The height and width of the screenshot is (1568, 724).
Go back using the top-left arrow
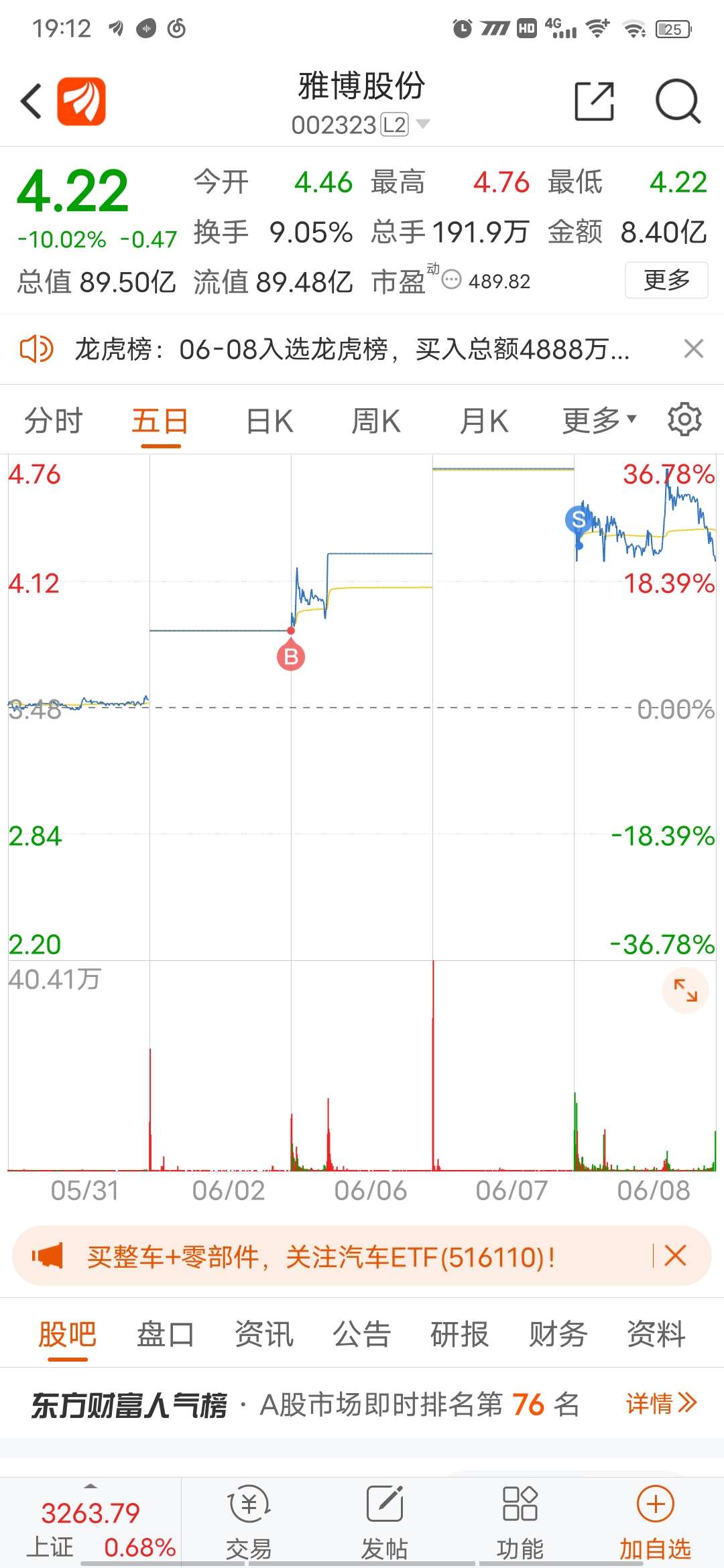point(32,102)
